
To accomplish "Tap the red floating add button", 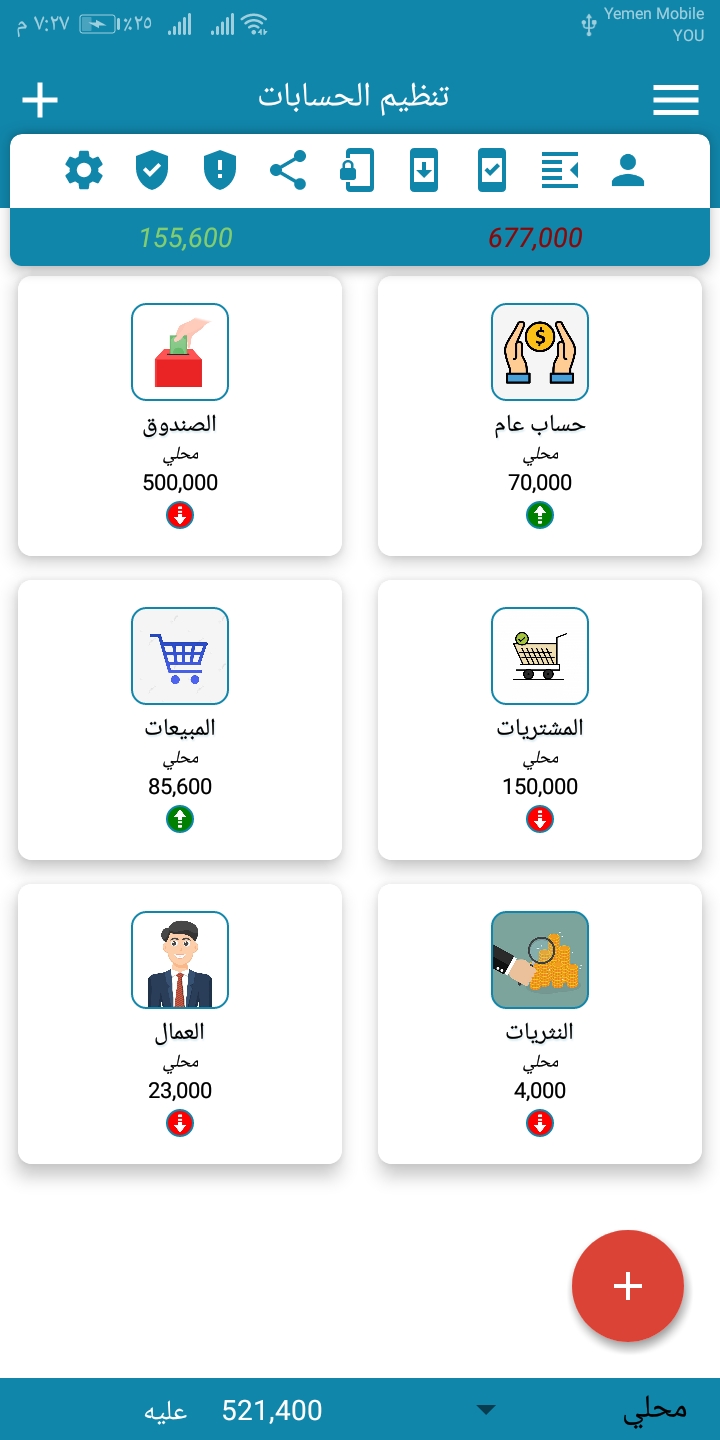I will coord(628,1286).
